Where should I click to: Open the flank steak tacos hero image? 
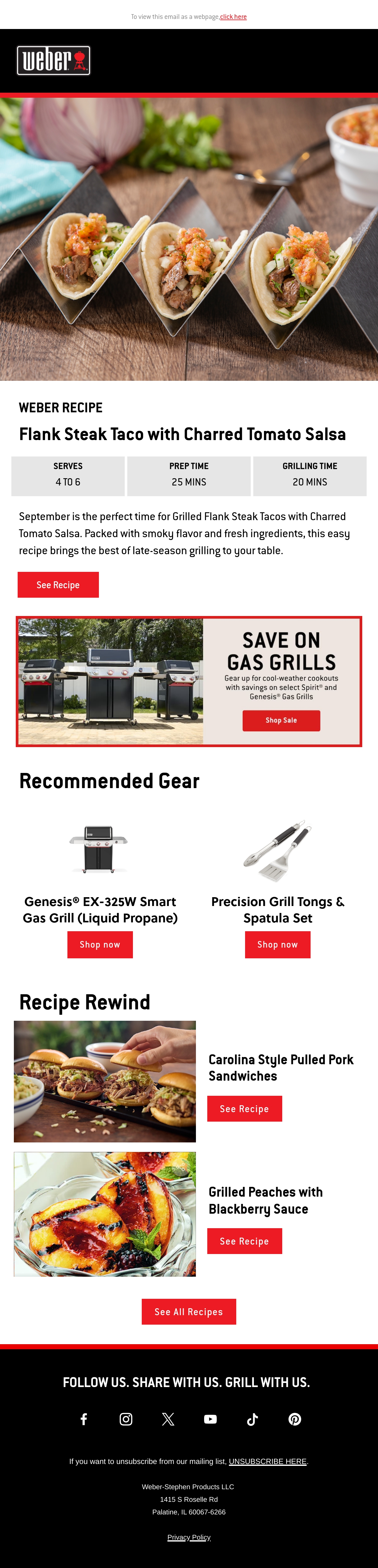point(189,239)
